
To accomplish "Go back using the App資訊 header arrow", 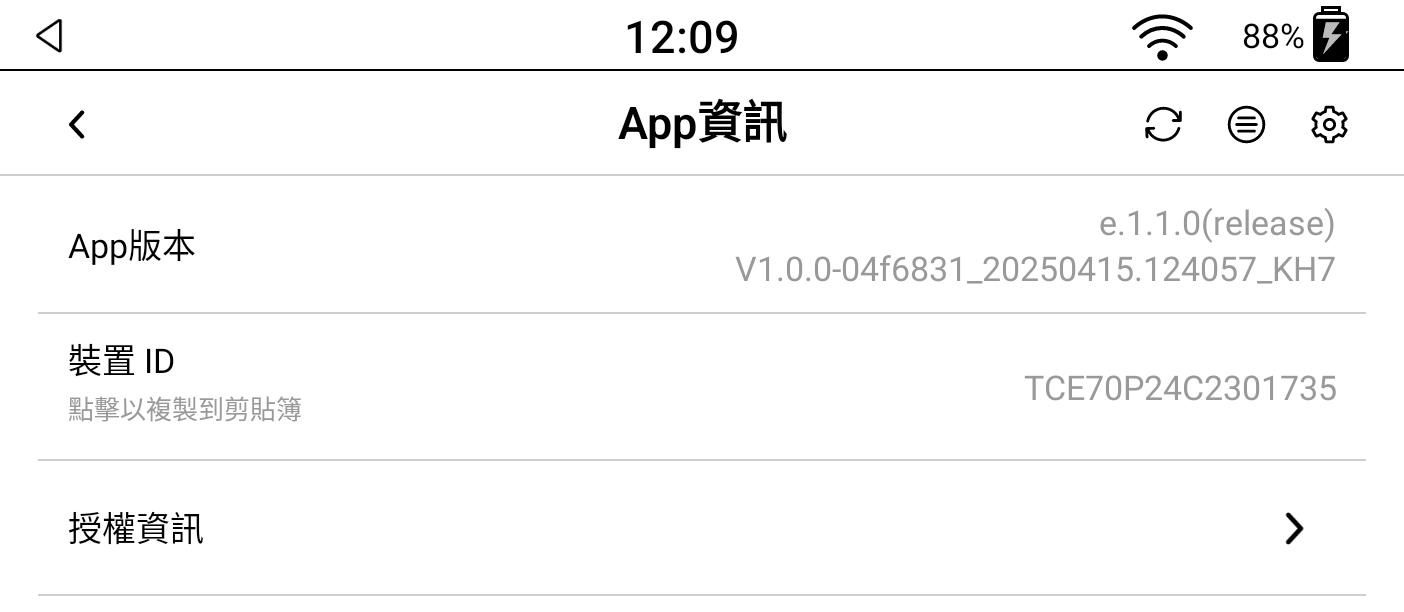I will coord(77,125).
